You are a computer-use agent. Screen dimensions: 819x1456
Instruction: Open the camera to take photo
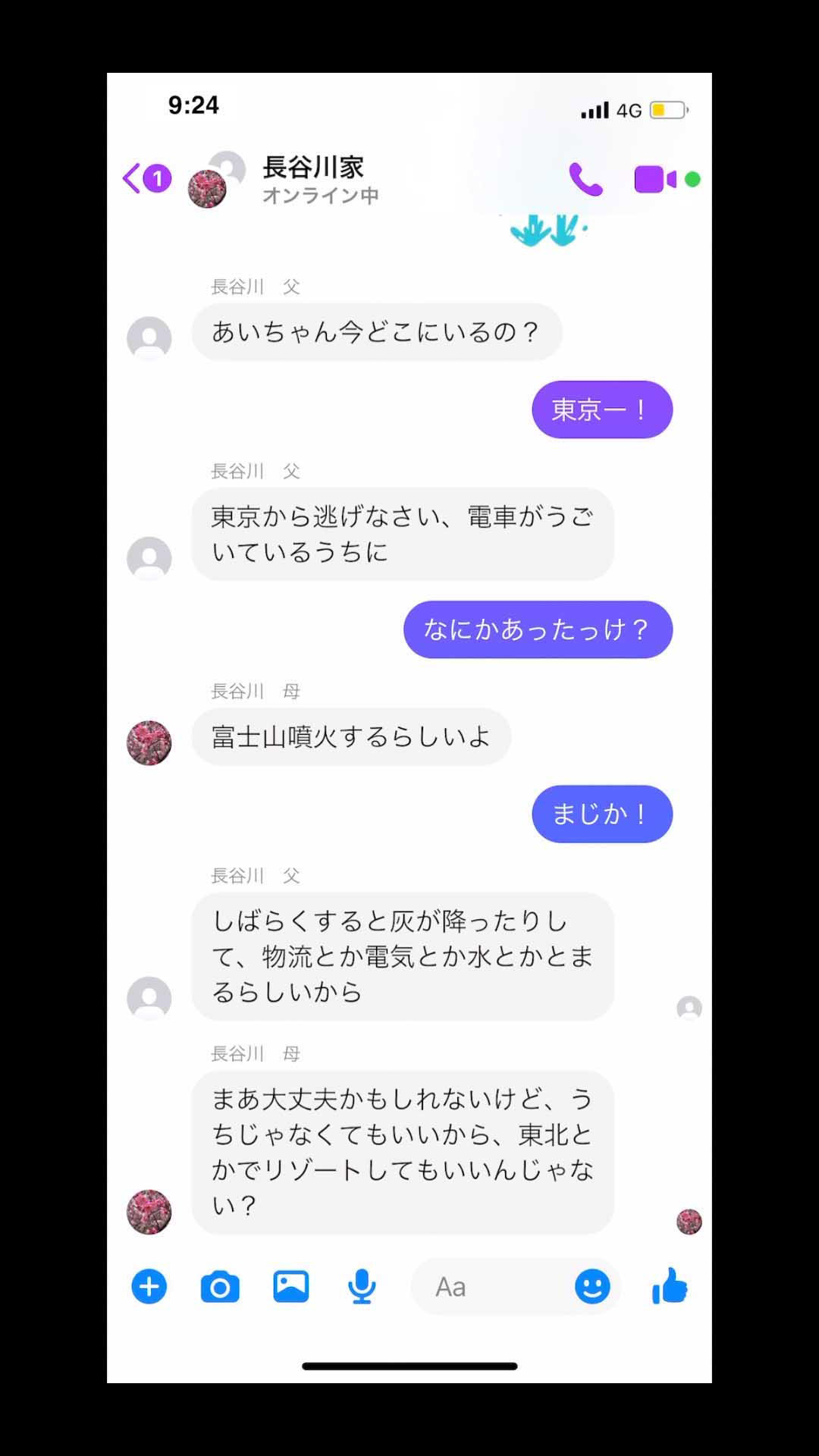(x=220, y=1287)
